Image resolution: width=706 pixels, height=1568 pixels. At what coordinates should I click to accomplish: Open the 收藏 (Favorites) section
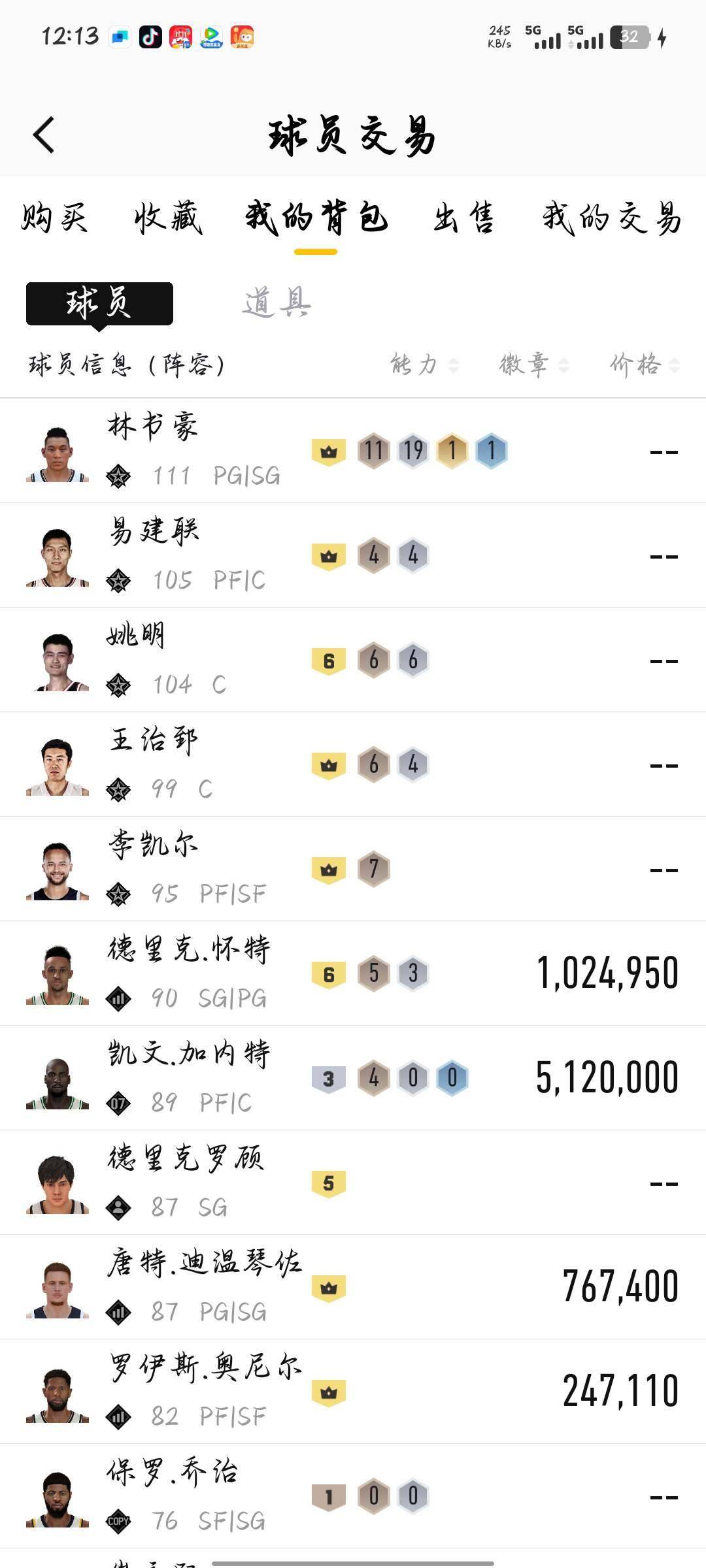pos(167,220)
